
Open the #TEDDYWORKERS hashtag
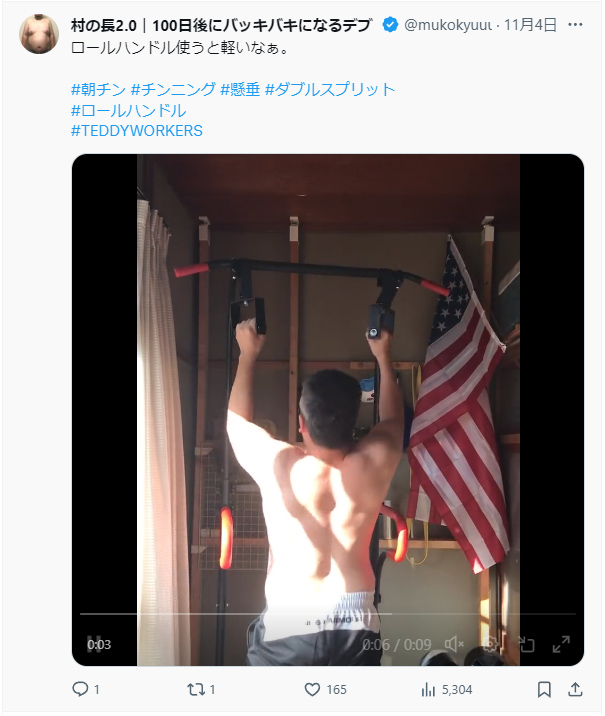pyautogui.click(x=137, y=131)
